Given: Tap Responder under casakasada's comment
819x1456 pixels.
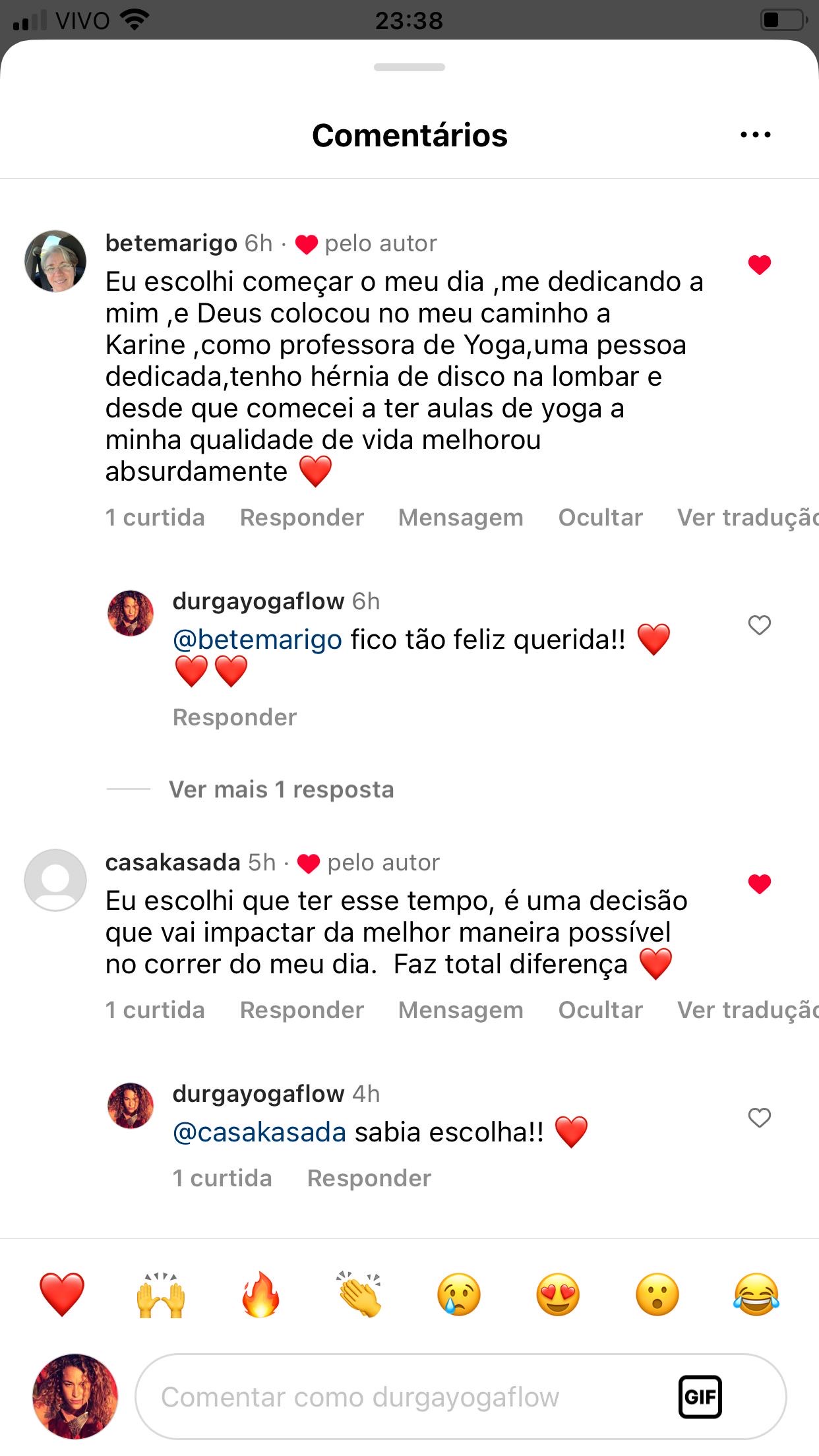Looking at the screenshot, I should click(x=301, y=1010).
